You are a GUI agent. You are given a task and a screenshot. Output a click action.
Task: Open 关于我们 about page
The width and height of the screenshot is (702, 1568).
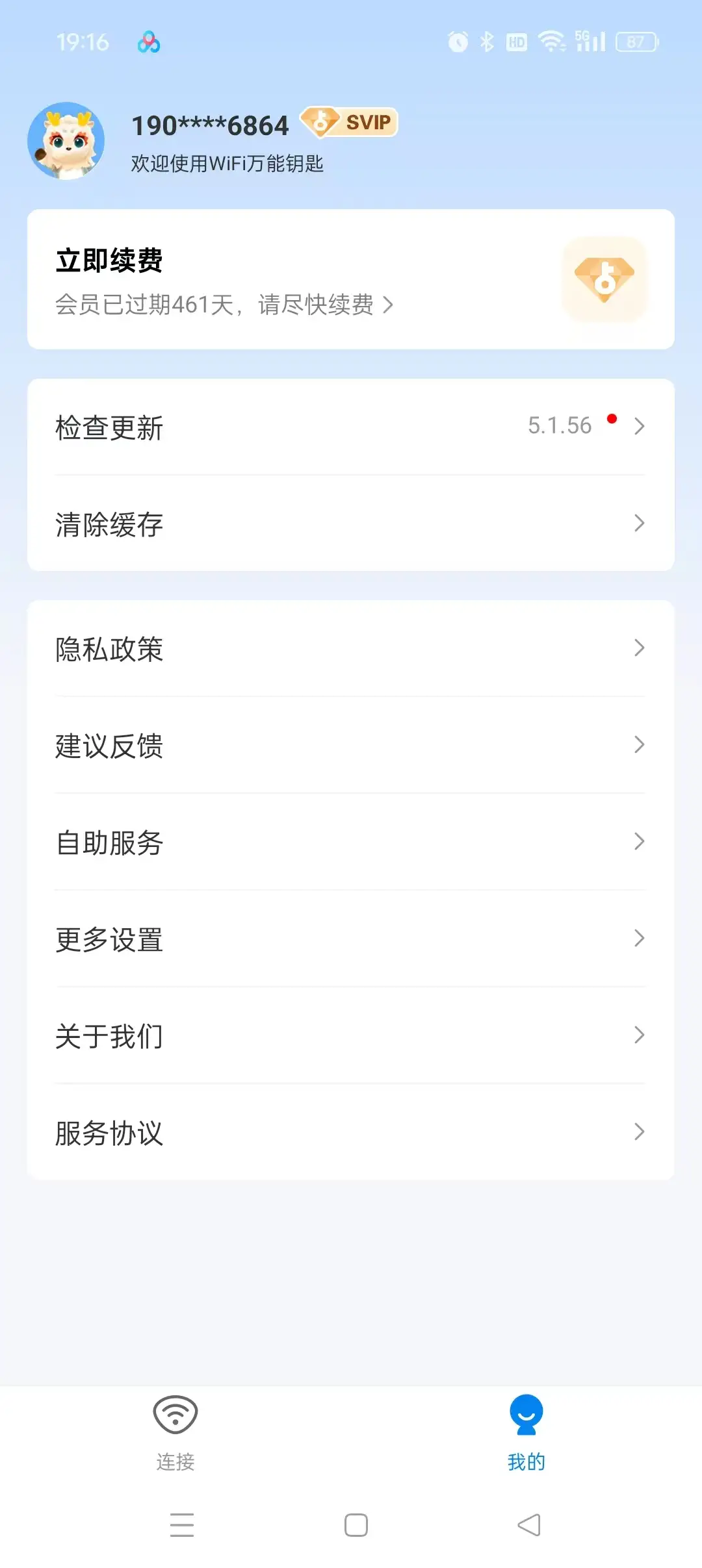coord(351,1036)
